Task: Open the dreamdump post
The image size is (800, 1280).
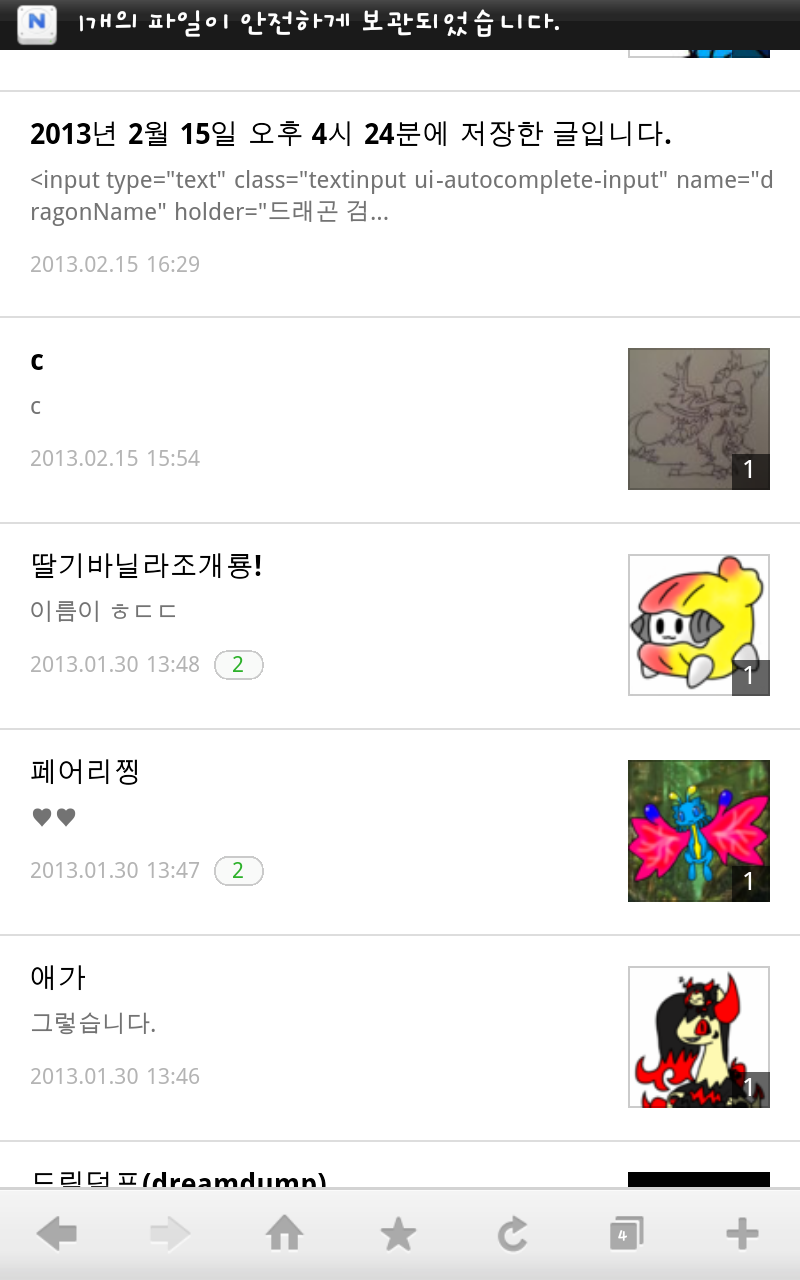Action: tap(400, 1165)
